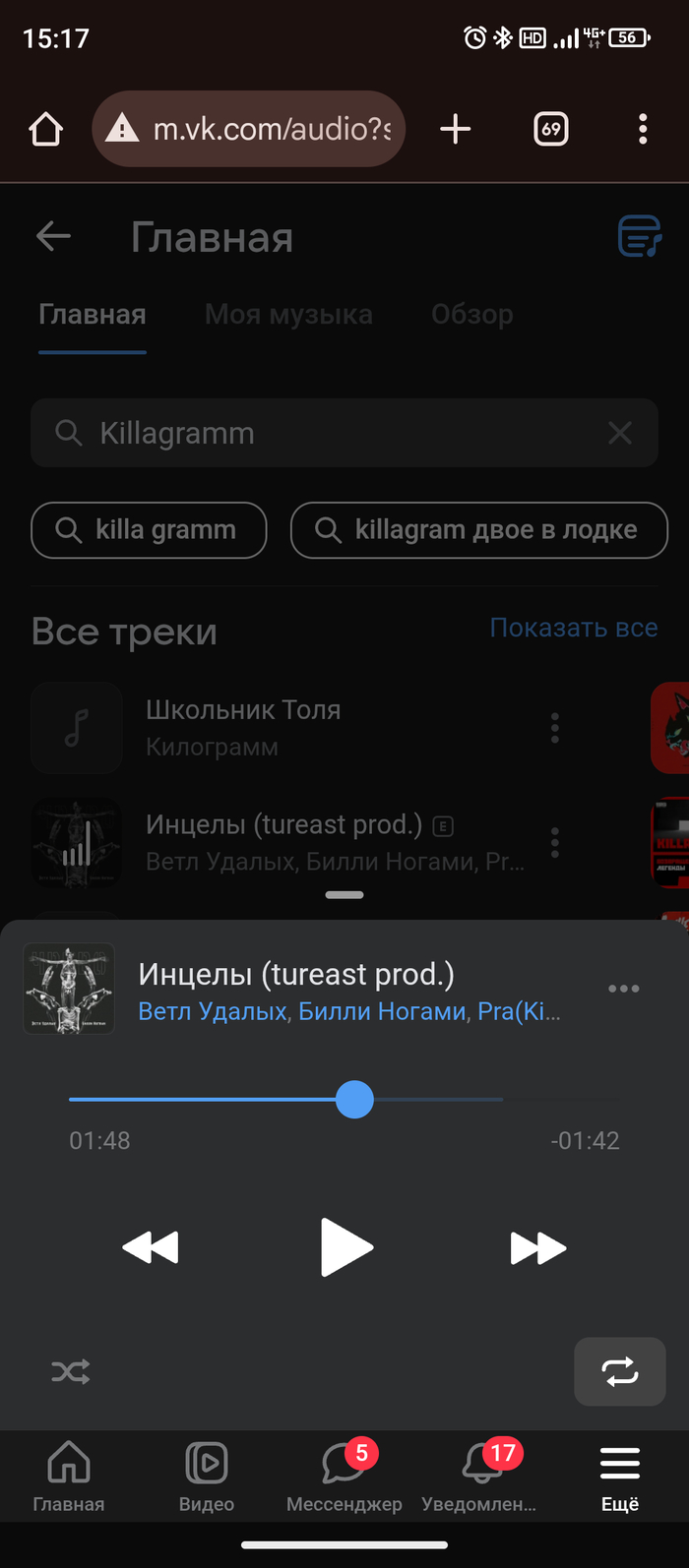Play the track Инцелы
The height and width of the screenshot is (1568, 689).
(x=346, y=1247)
